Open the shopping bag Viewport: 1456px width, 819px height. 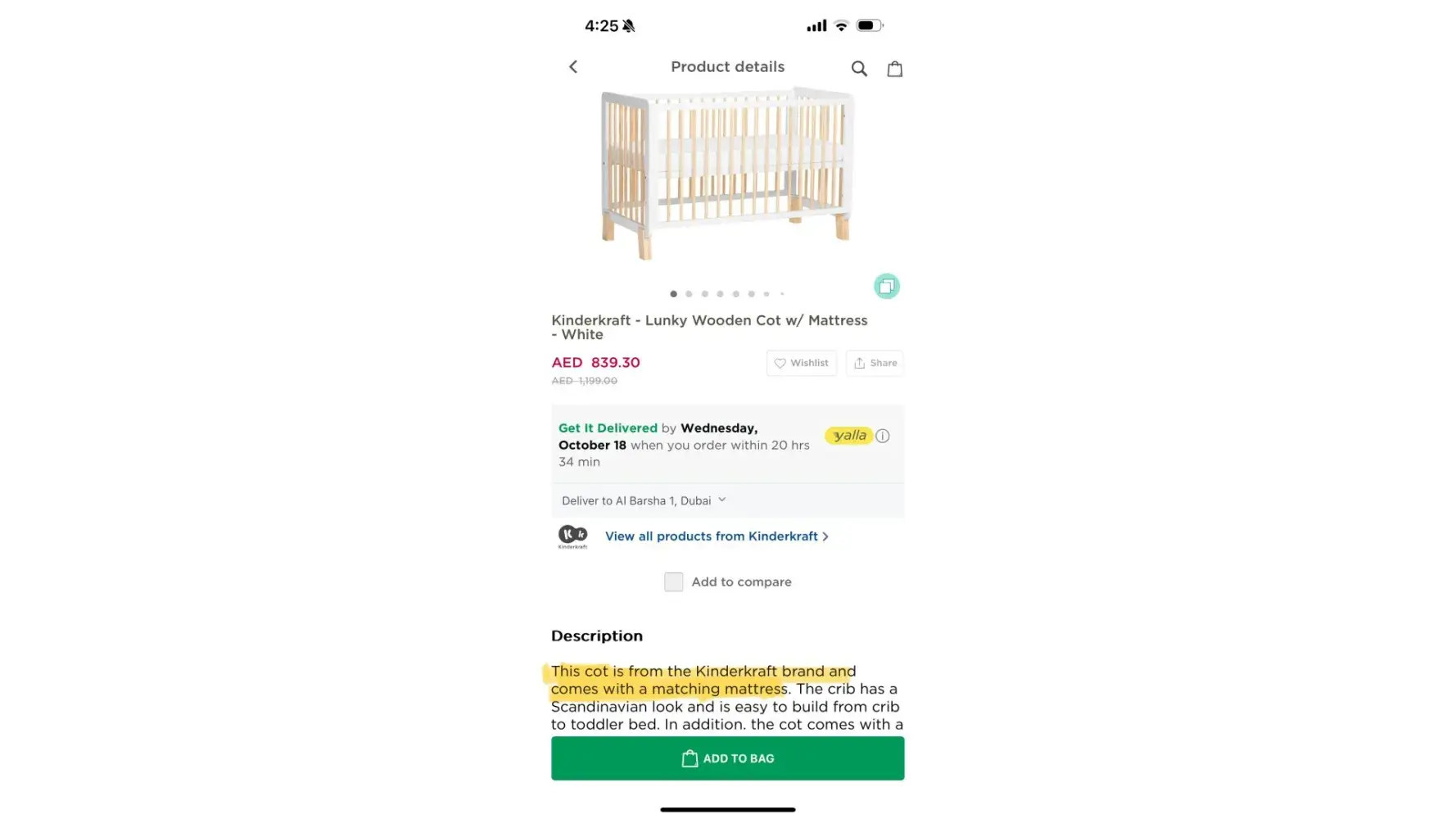894,69
